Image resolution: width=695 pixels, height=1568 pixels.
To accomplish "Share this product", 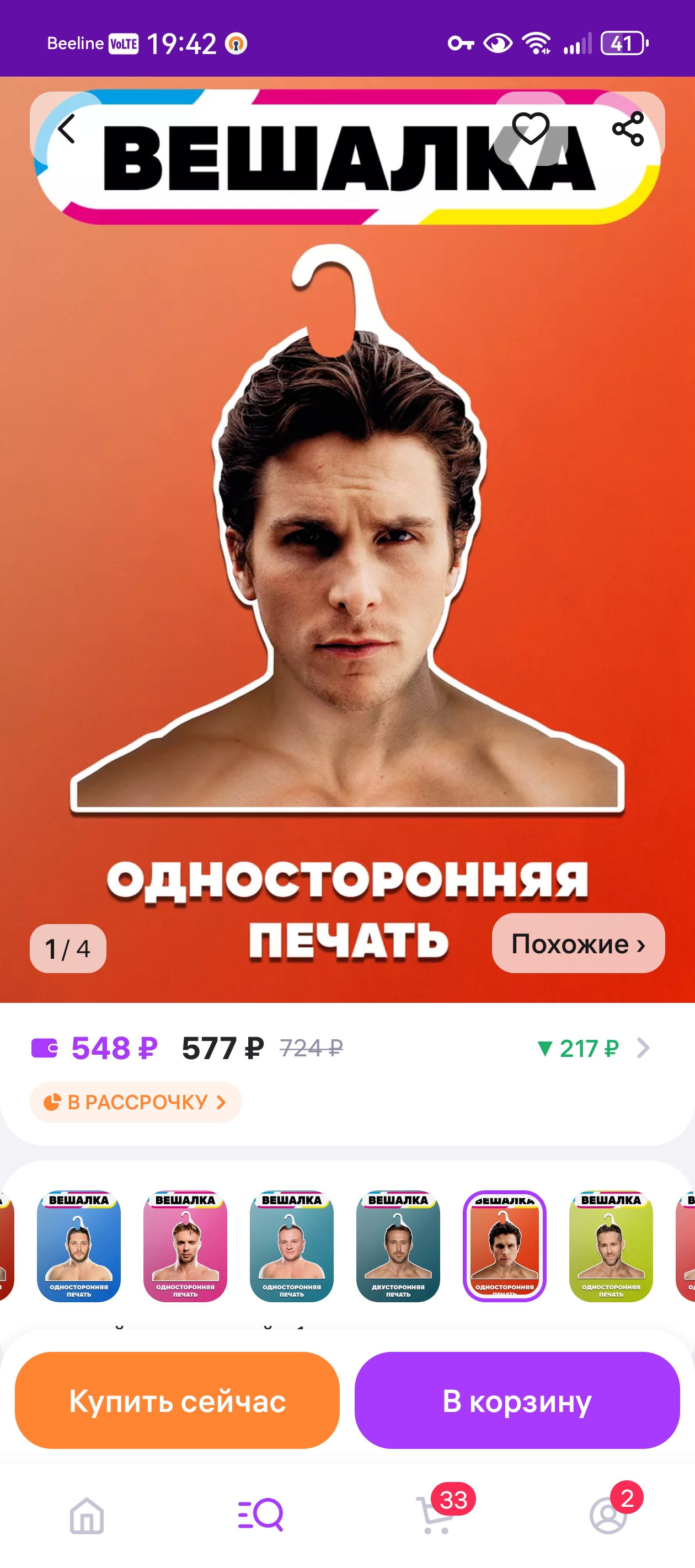I will (628, 128).
